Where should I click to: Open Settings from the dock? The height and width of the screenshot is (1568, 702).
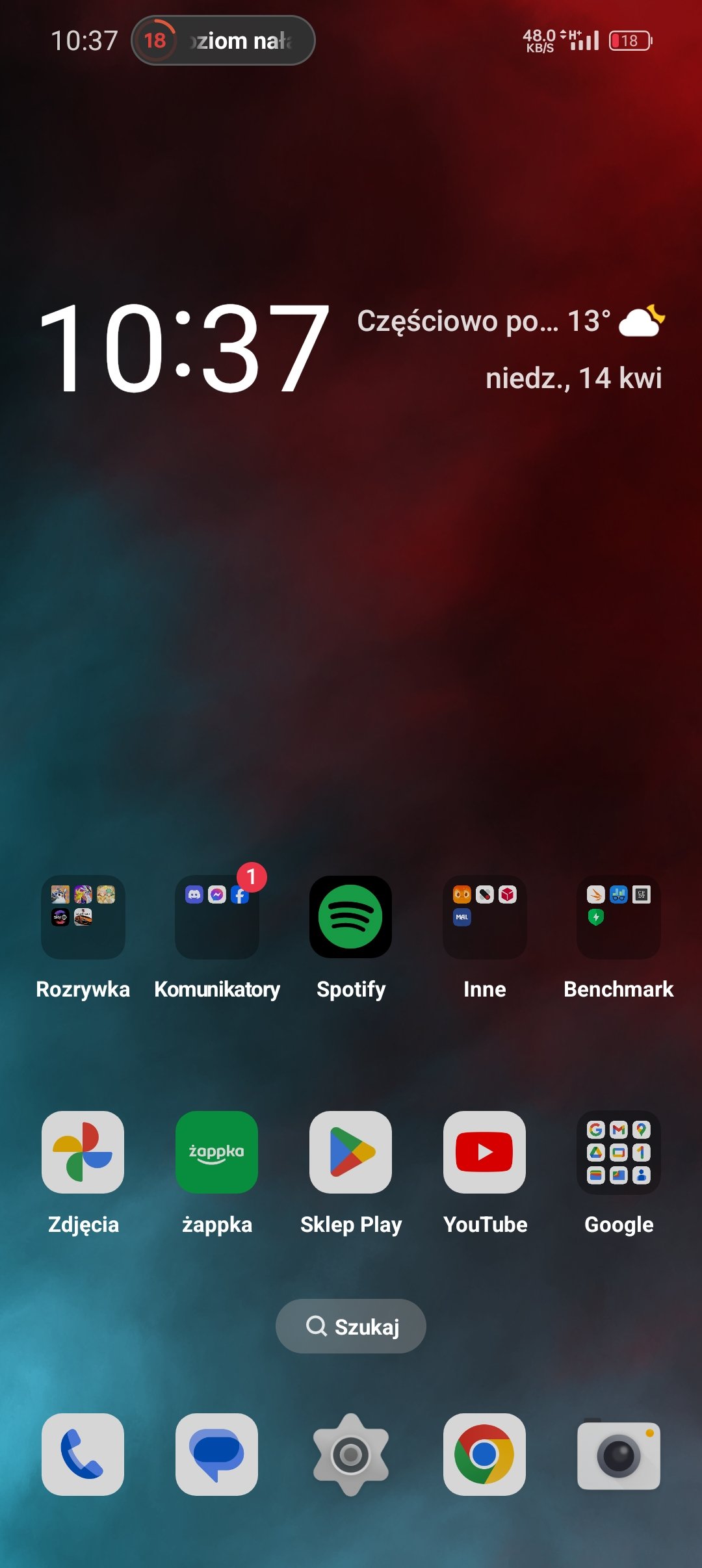[x=351, y=1454]
